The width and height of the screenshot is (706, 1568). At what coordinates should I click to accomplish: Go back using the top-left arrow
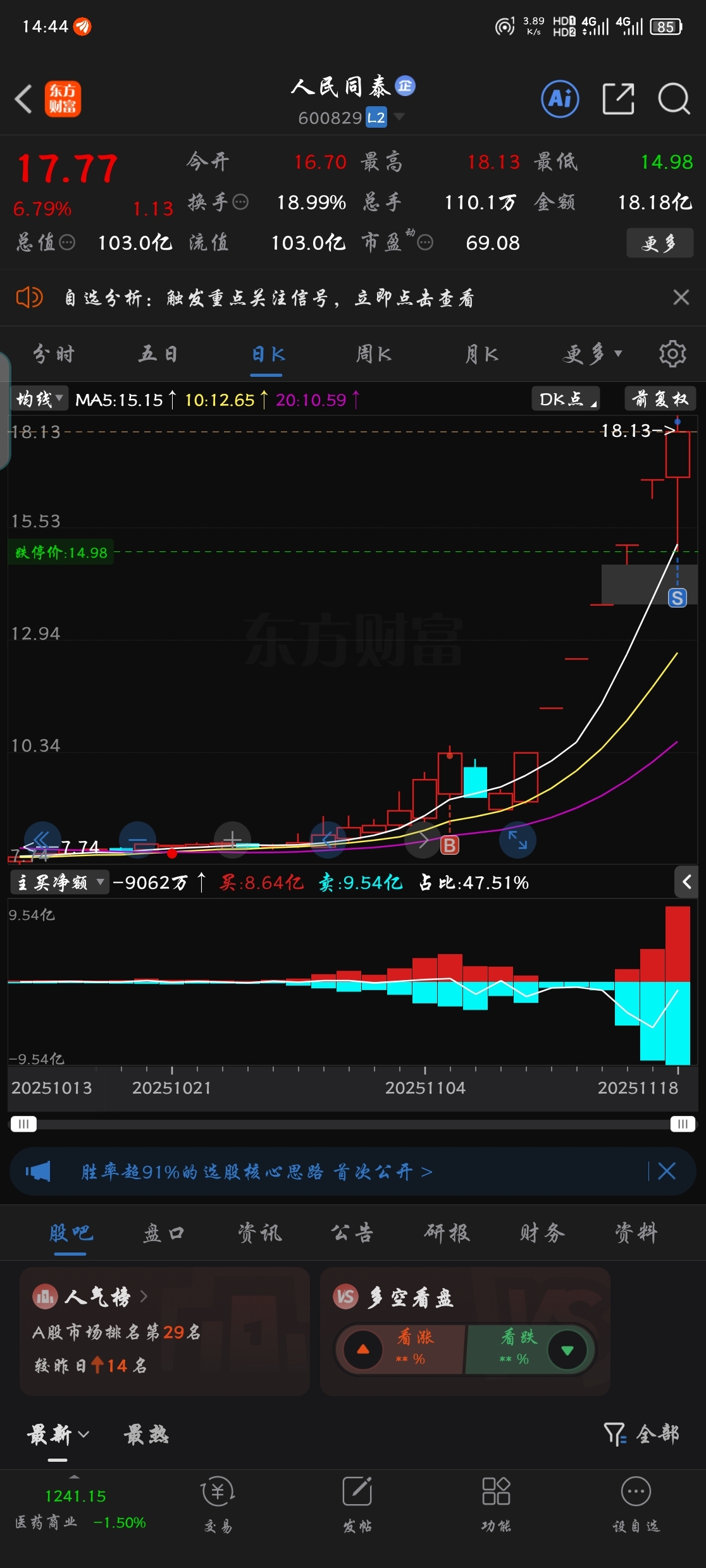(x=24, y=99)
